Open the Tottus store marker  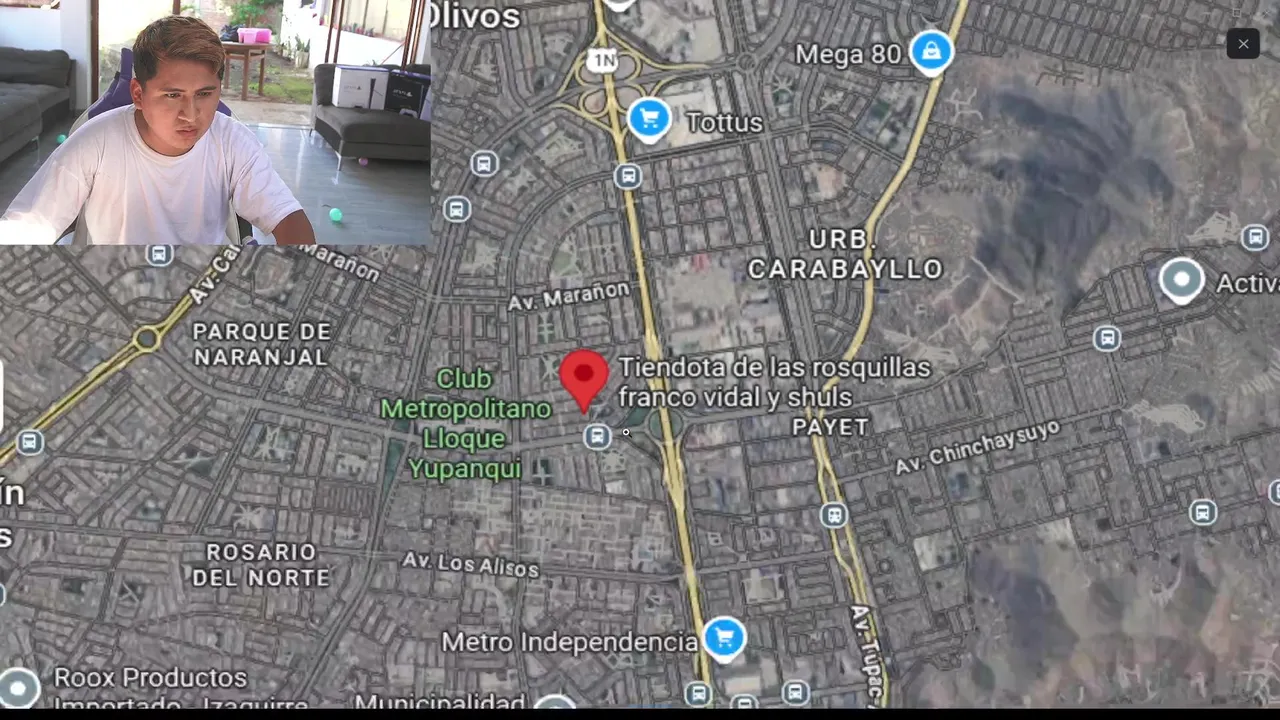649,120
